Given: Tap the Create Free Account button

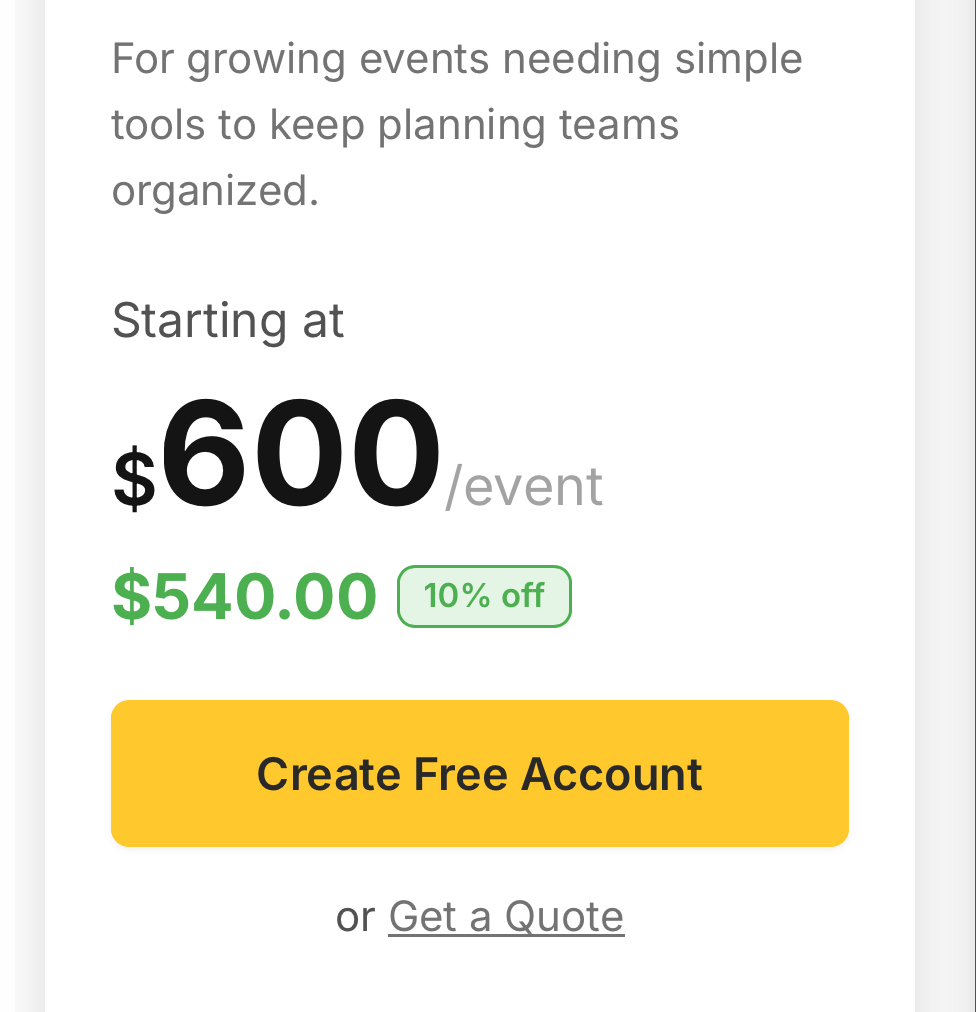Looking at the screenshot, I should point(480,774).
